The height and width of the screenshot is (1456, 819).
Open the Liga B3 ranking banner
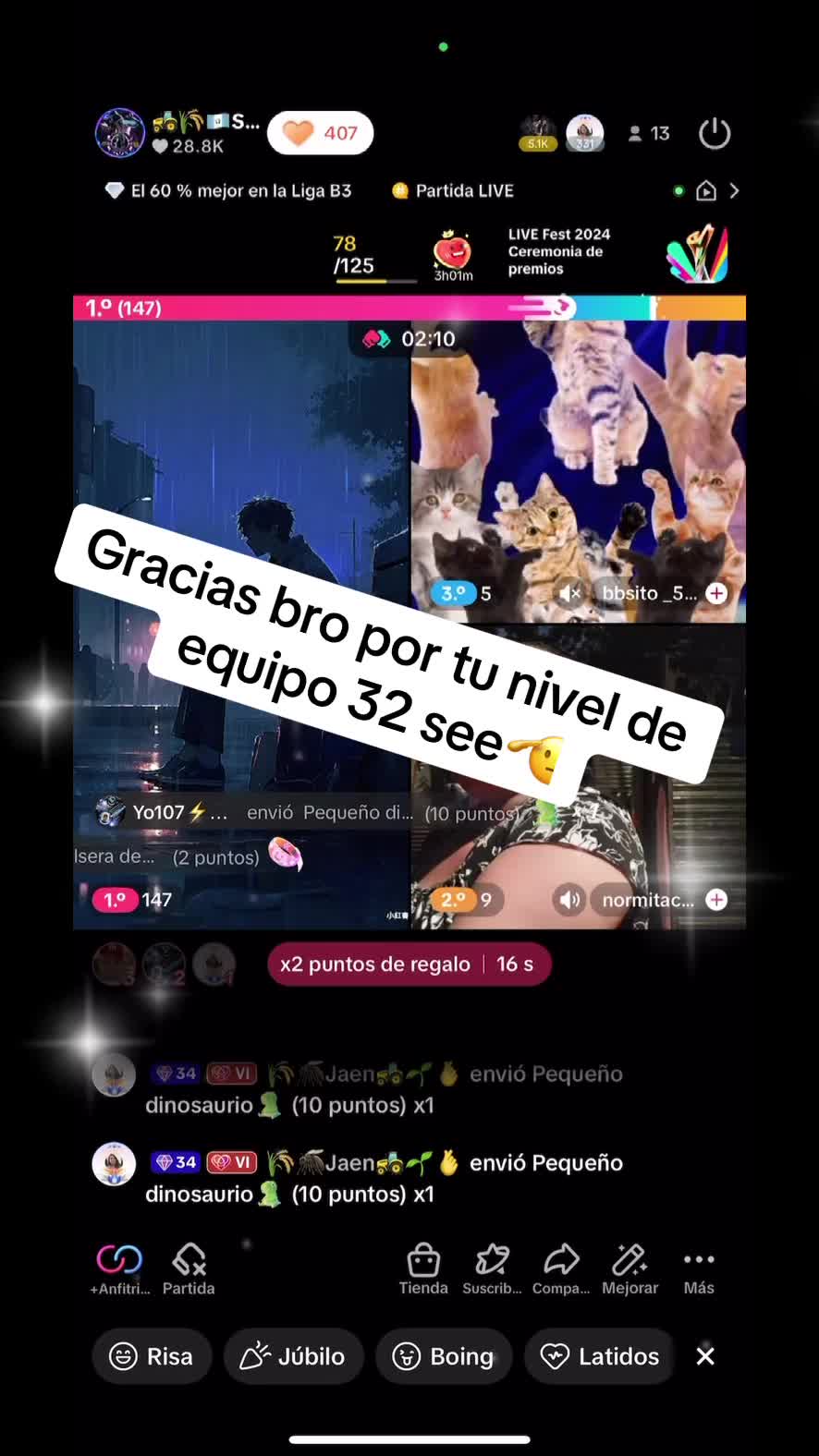(228, 190)
